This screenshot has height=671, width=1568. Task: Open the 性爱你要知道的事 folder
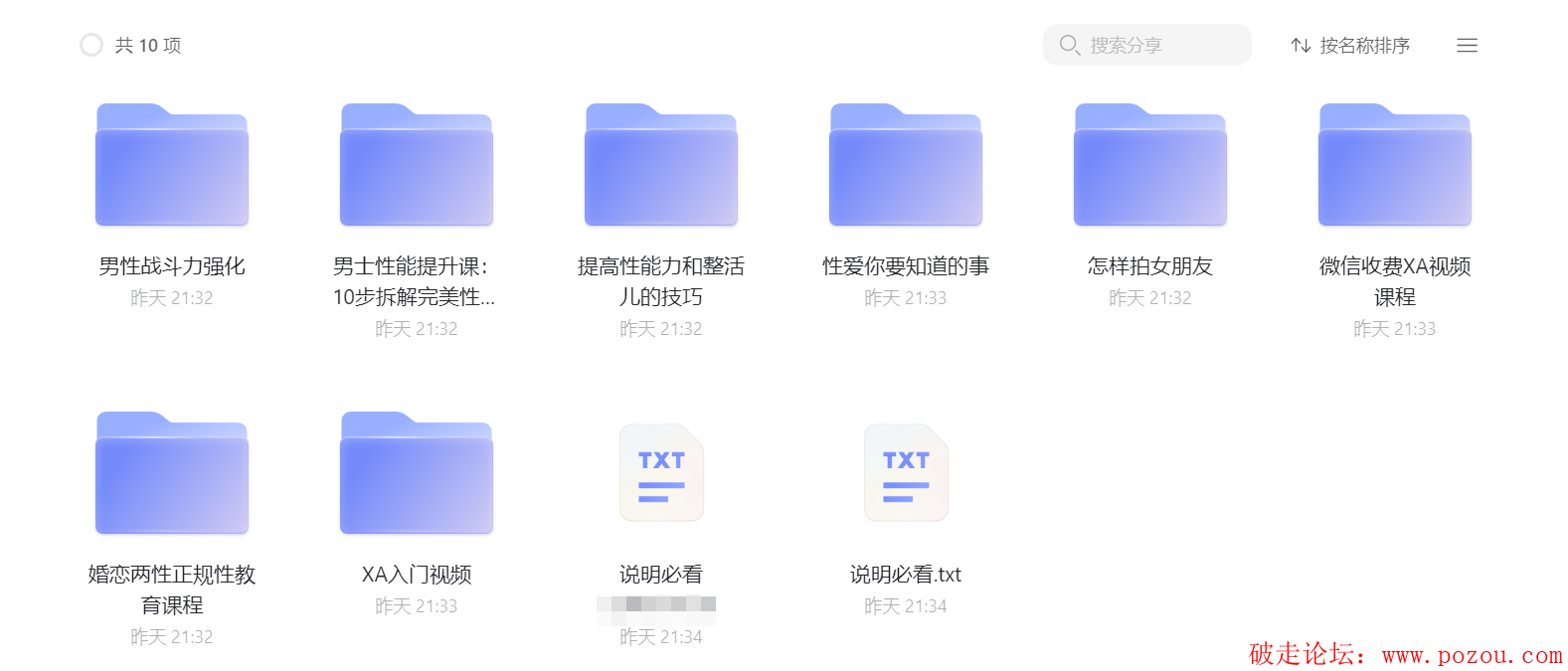point(906,166)
